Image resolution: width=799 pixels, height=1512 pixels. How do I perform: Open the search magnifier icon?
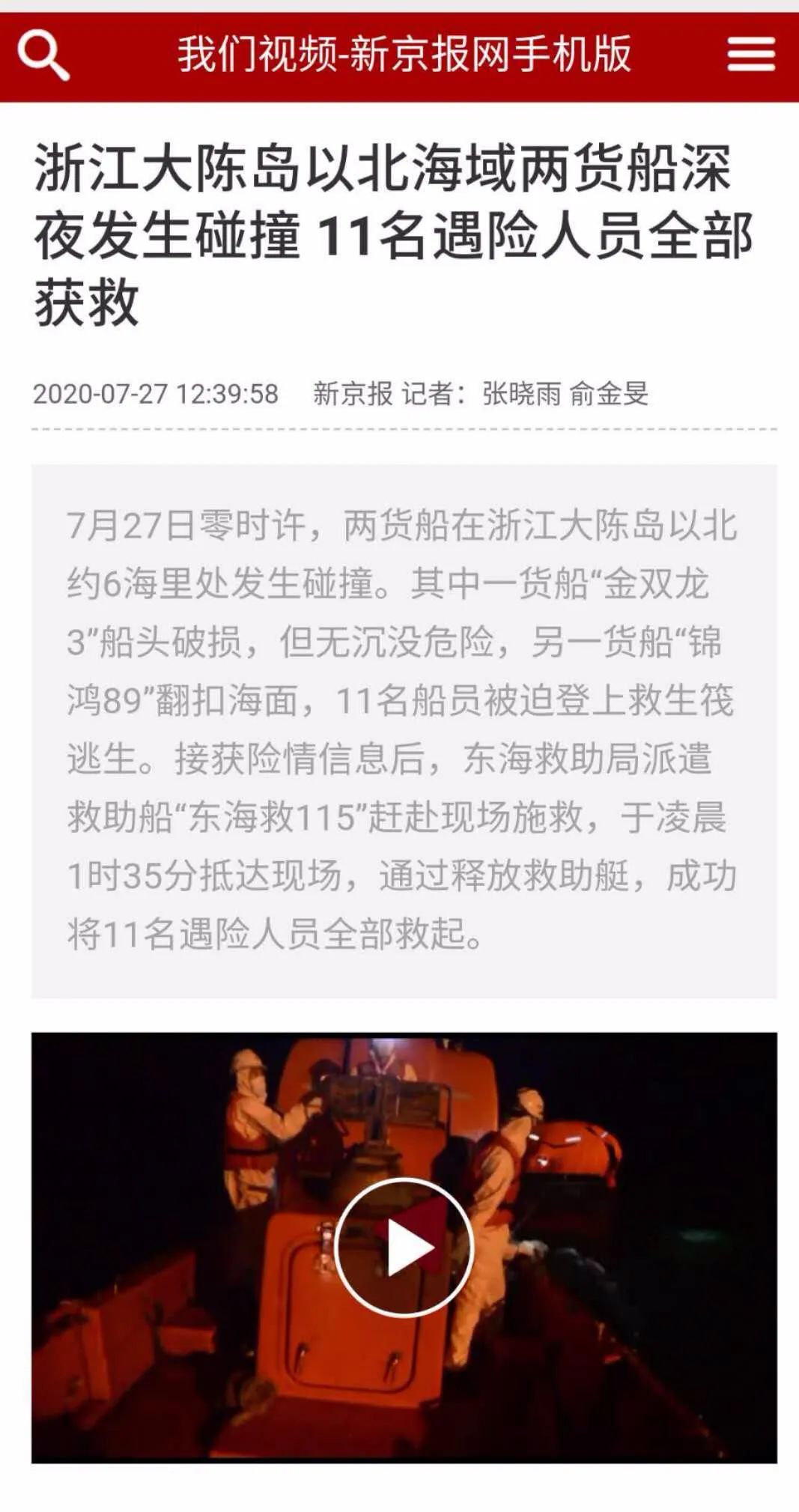(43, 55)
